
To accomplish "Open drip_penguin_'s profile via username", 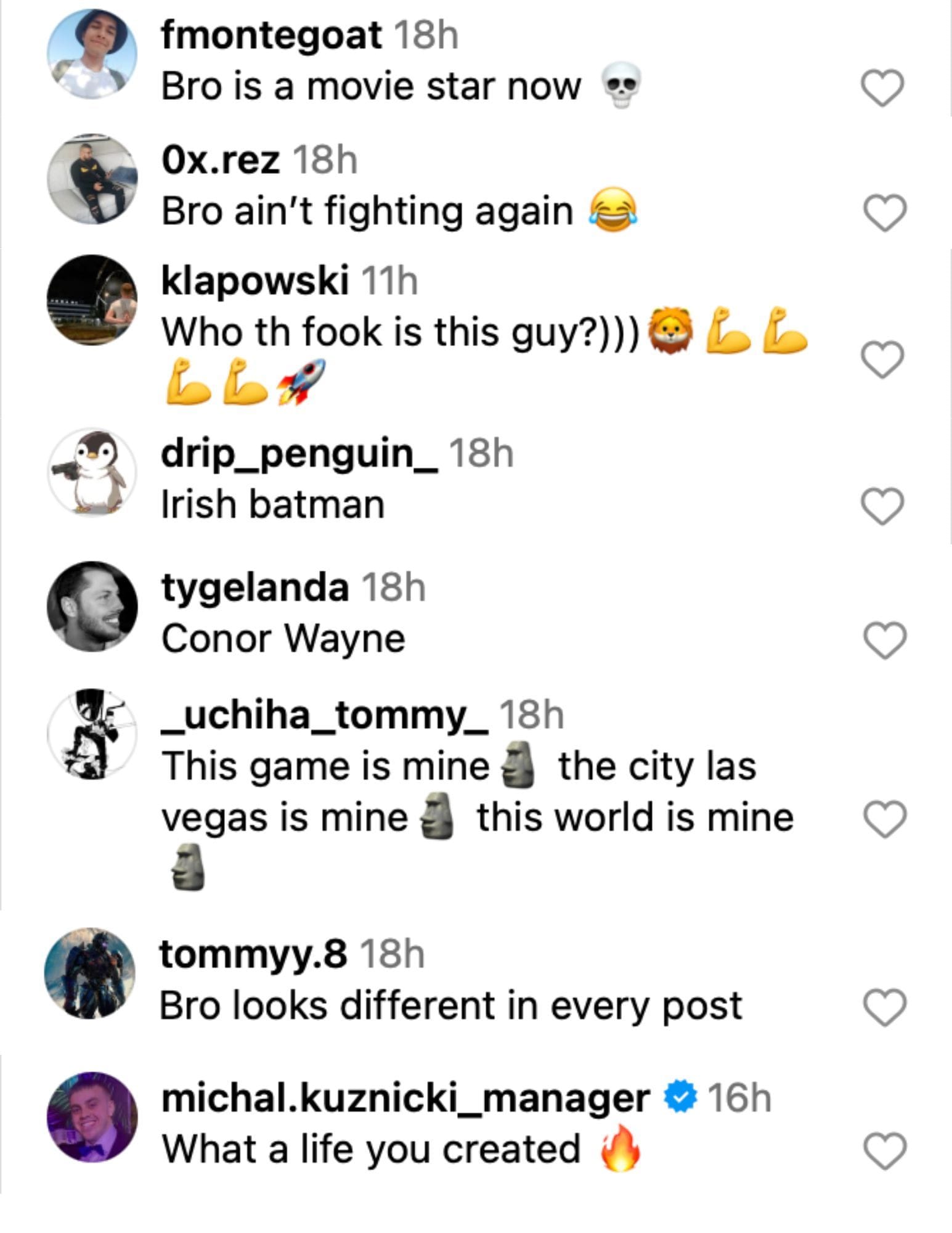I will [299, 456].
